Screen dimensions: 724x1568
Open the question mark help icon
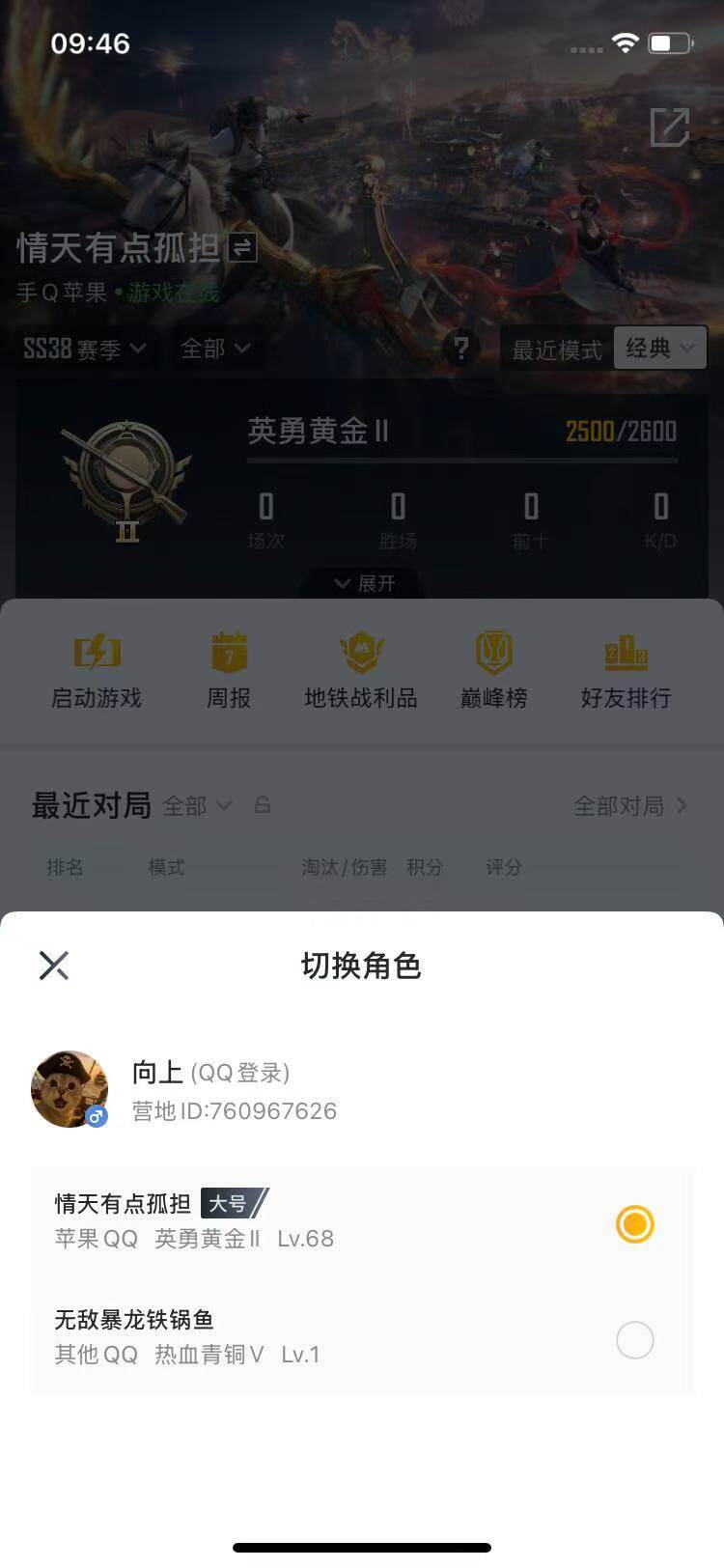462,350
